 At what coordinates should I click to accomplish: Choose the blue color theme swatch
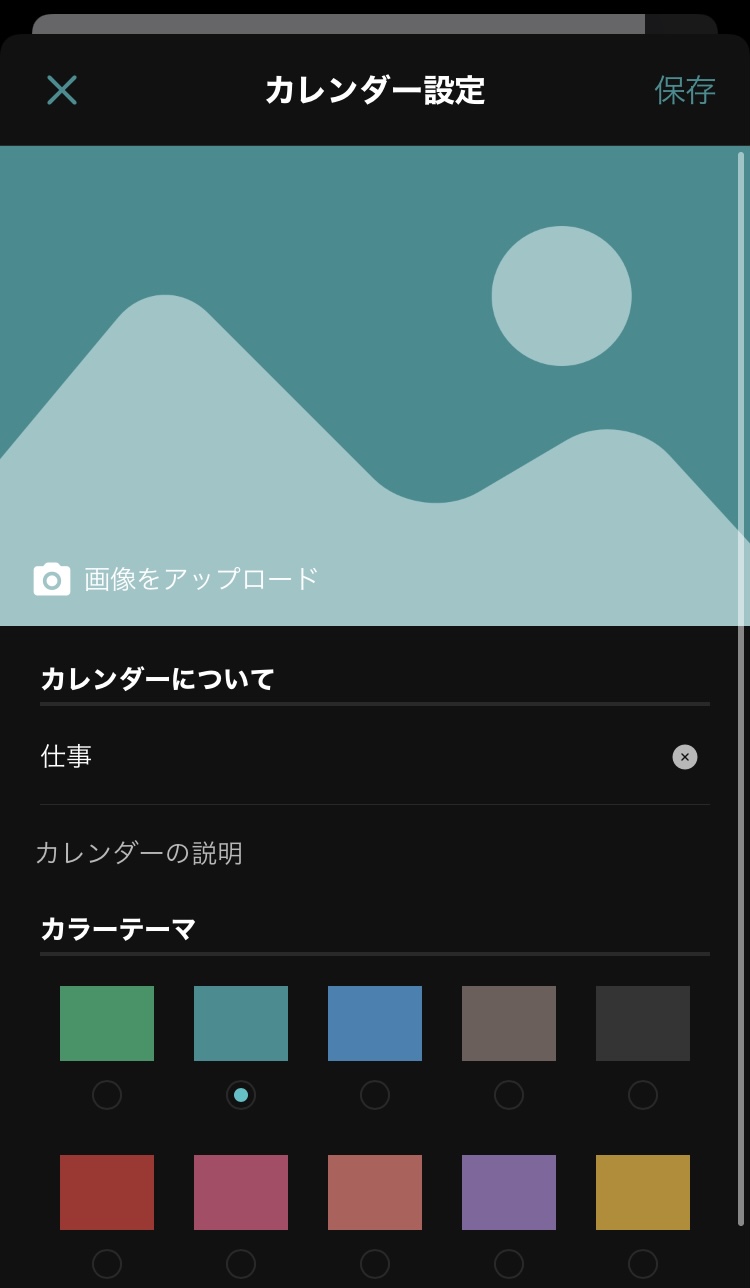click(x=375, y=1023)
